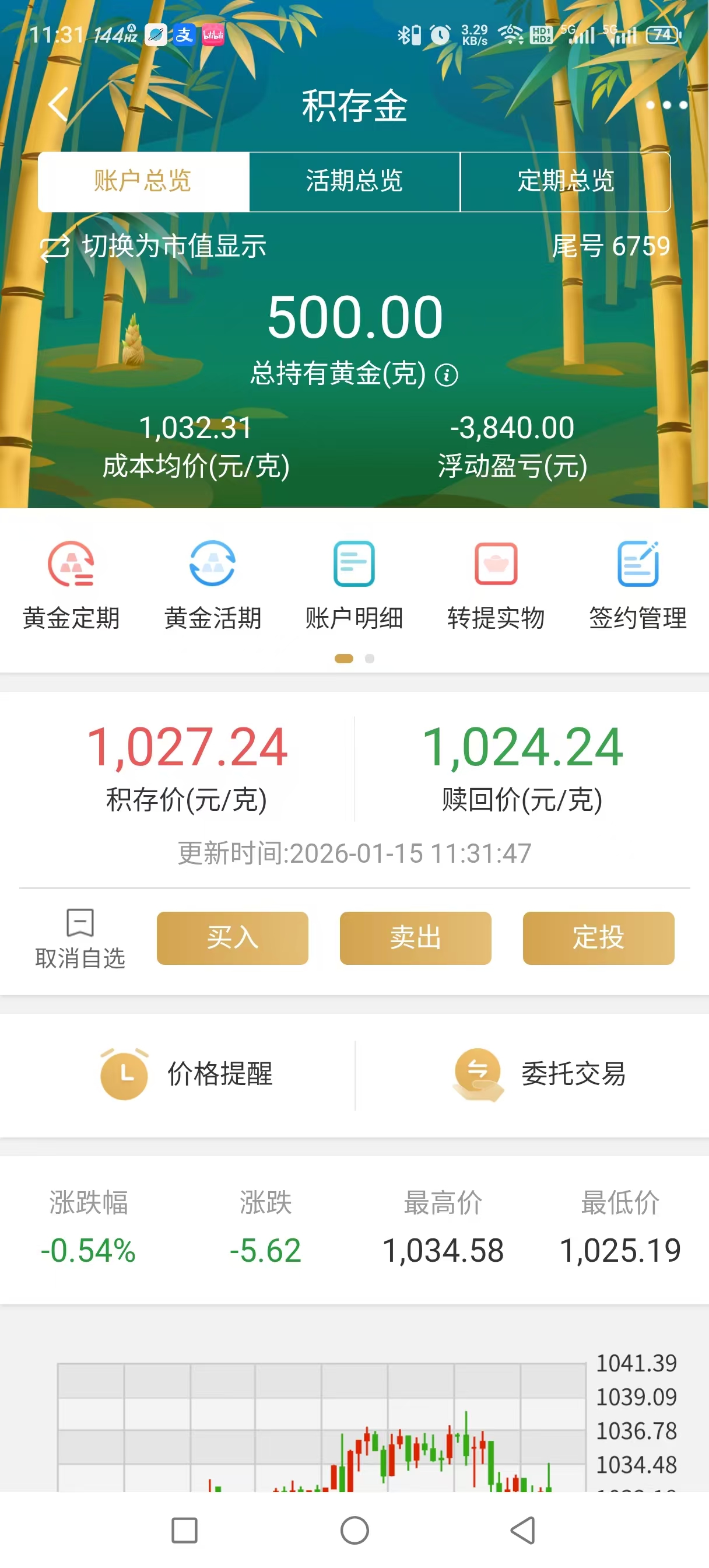Viewport: 709px width, 1568px height.
Task: Tap 切换为市值显示 to show market value
Action: coord(153,247)
